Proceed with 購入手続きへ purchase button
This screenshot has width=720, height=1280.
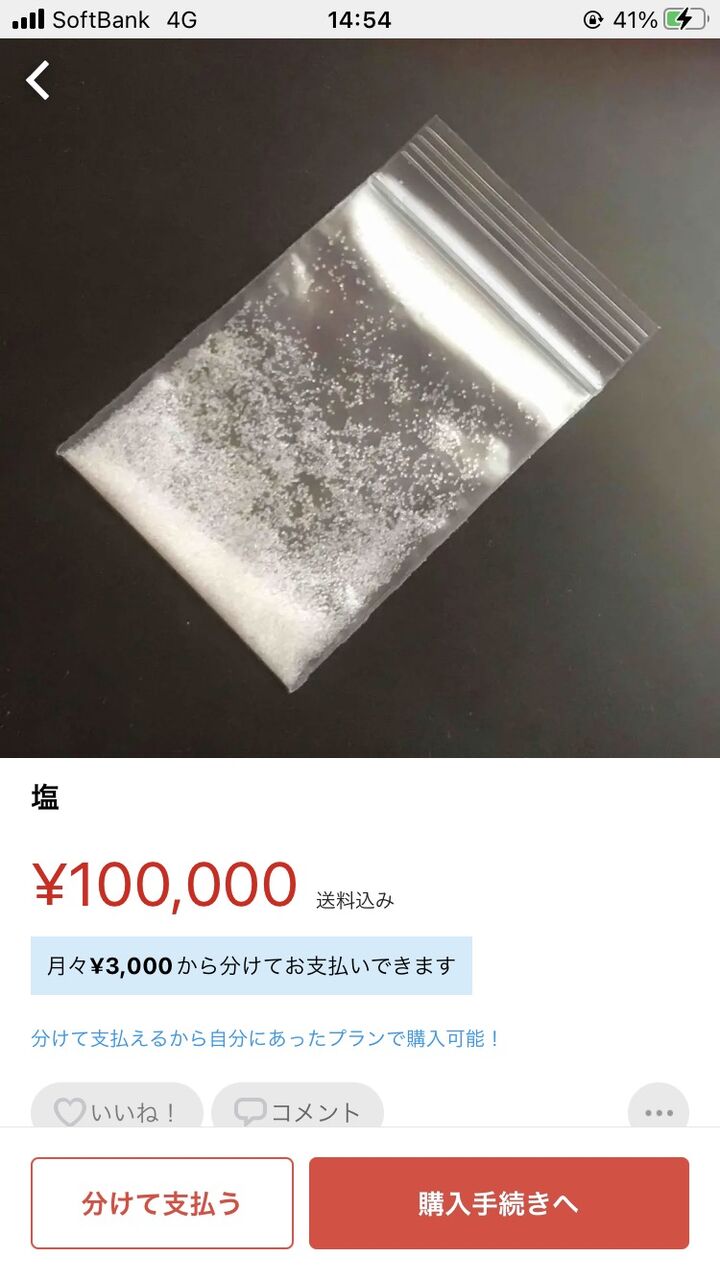(x=499, y=1203)
